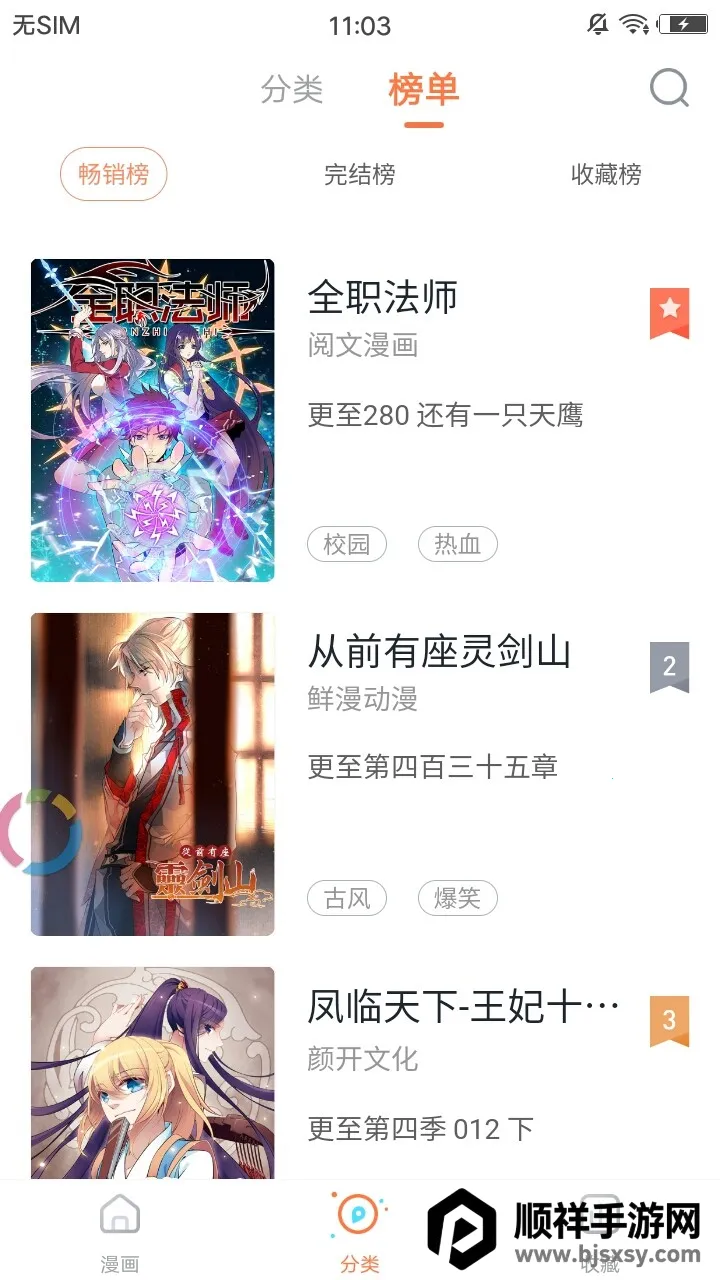The width and height of the screenshot is (720, 1280).
Task: Open the search magnifier icon
Action: click(x=669, y=89)
